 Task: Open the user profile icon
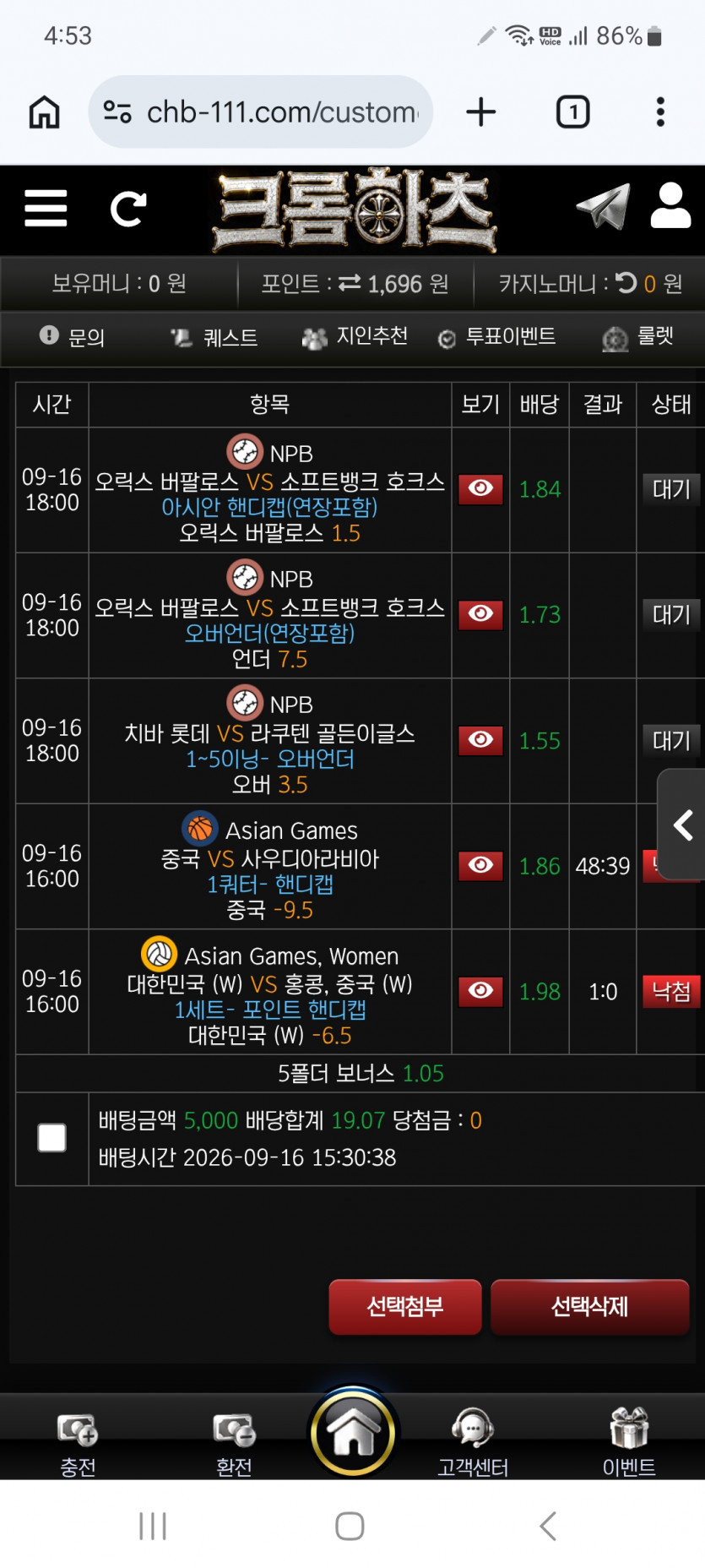coord(670,205)
